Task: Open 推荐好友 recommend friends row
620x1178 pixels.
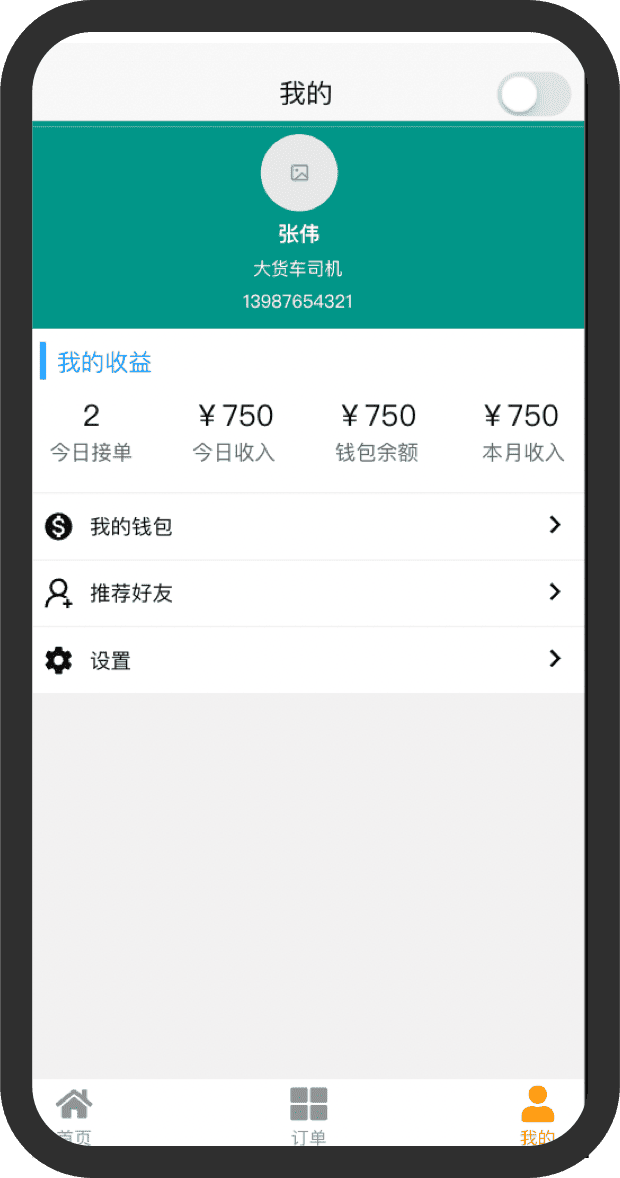Action: [308, 593]
